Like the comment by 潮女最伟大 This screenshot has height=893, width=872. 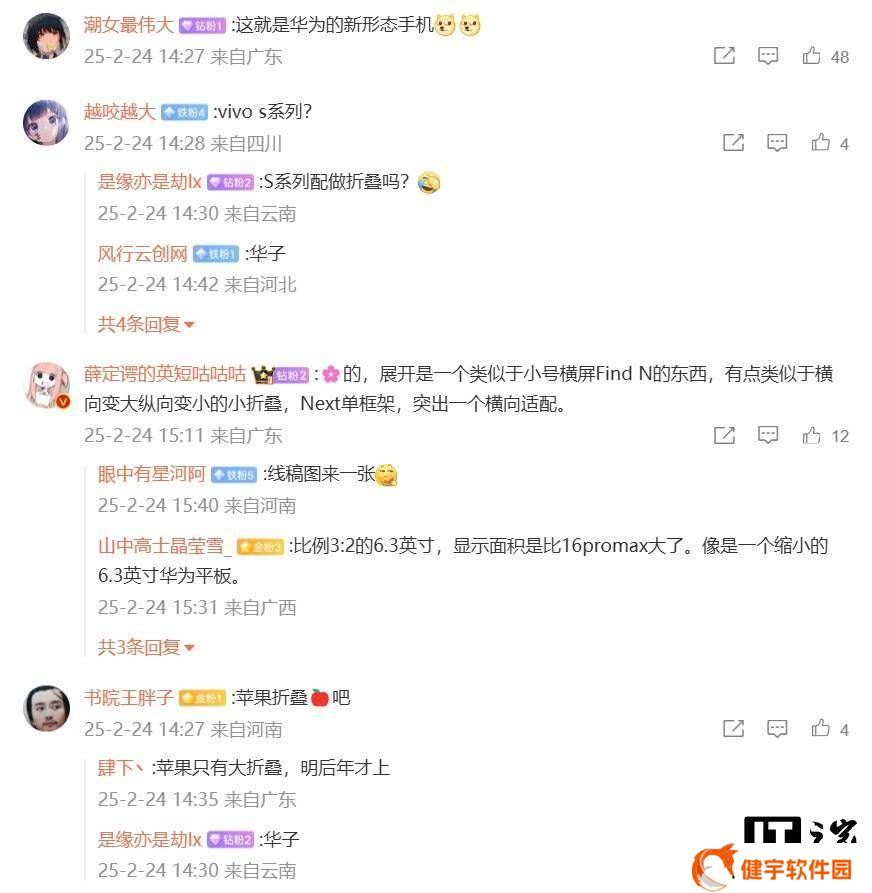(812, 57)
